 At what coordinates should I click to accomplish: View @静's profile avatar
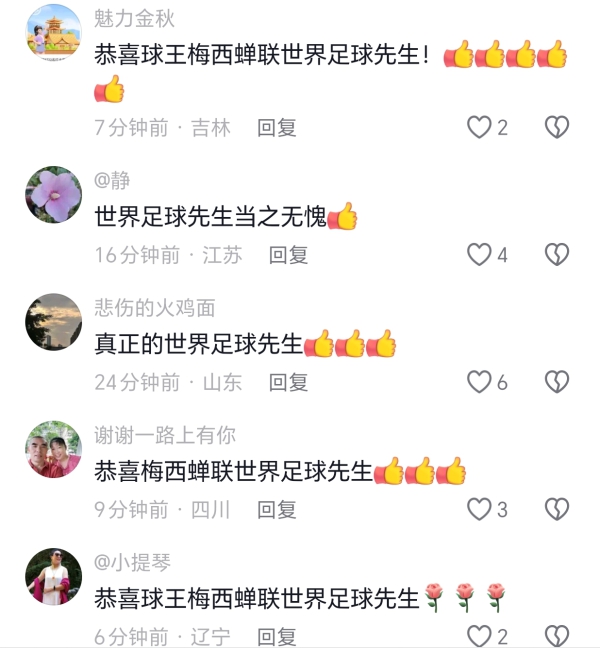click(x=53, y=194)
